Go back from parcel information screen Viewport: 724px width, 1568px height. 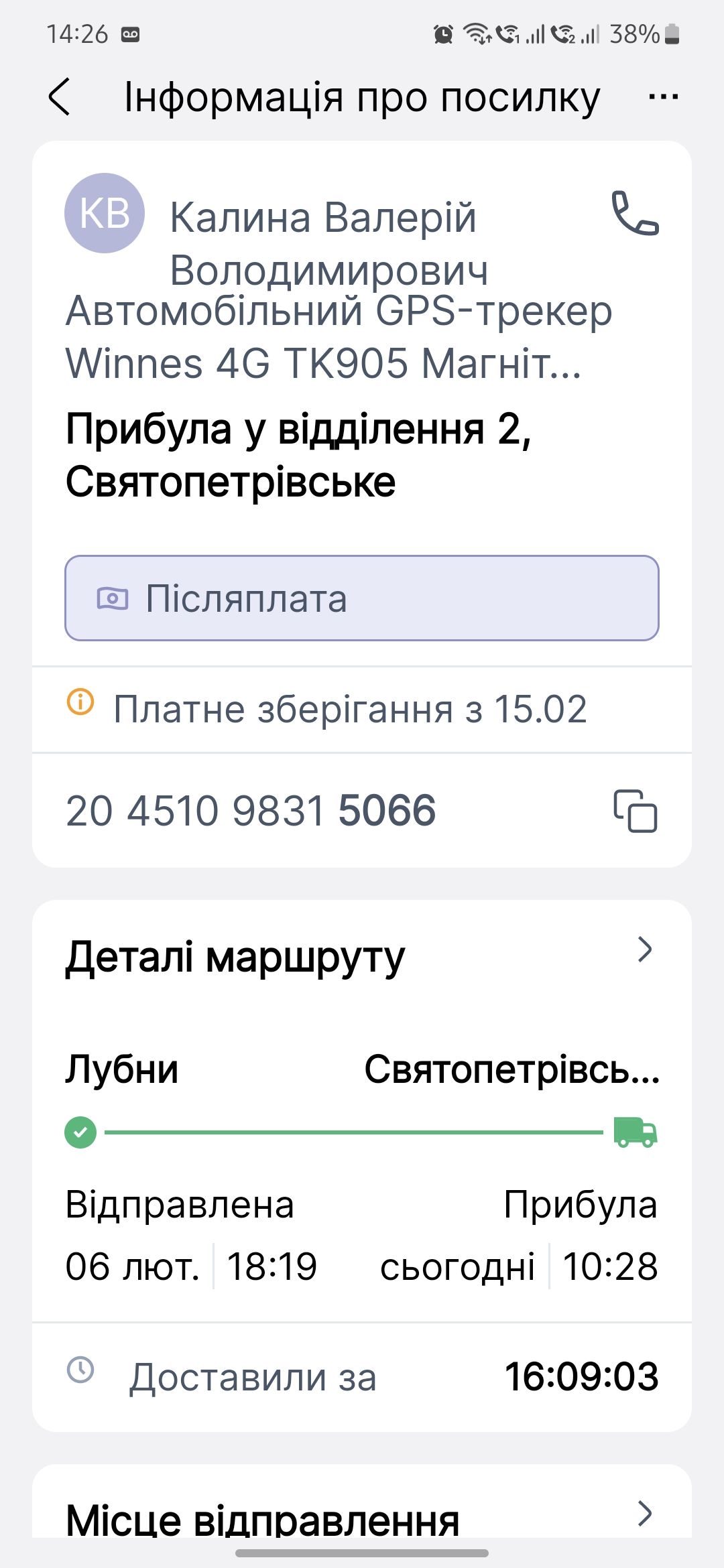(x=60, y=97)
